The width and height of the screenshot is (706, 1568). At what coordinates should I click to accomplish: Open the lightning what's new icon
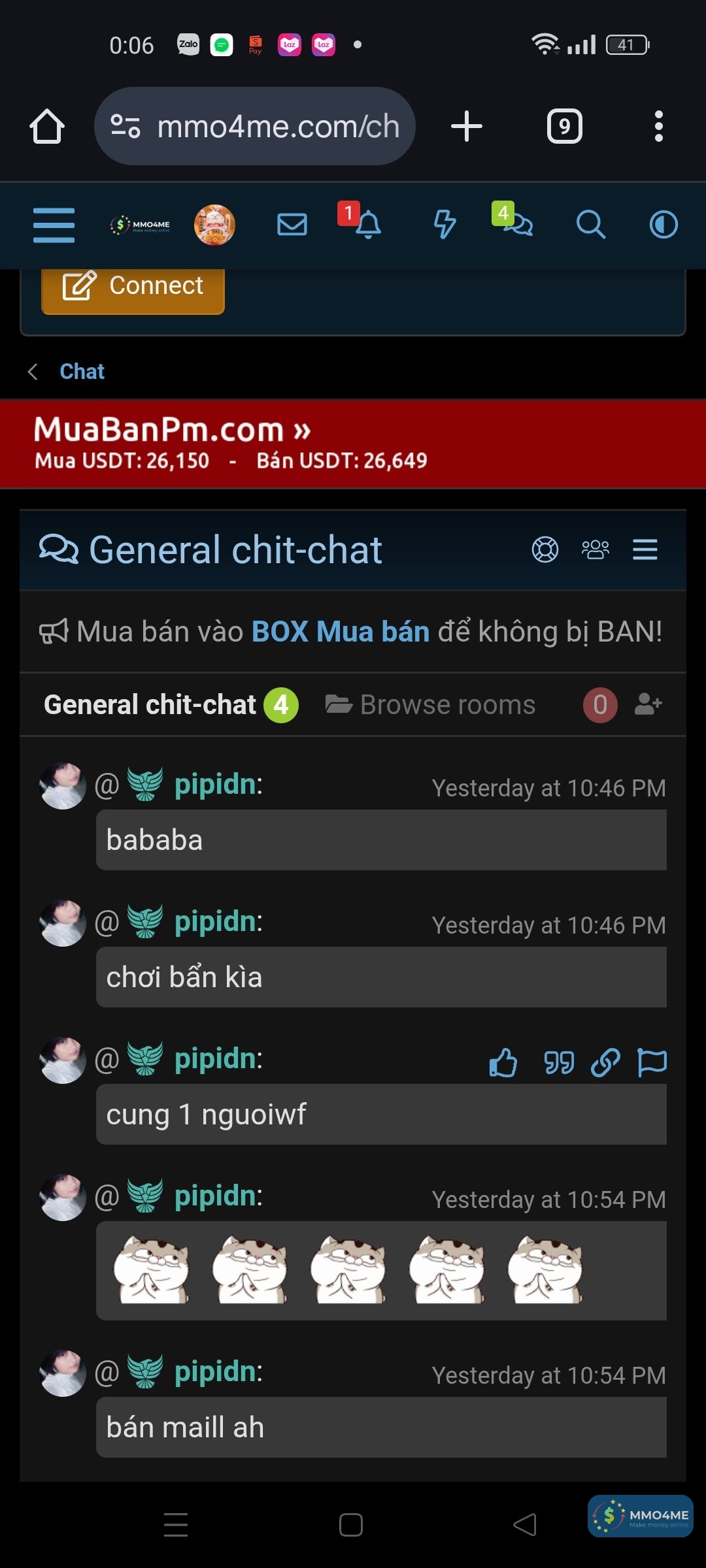point(445,225)
